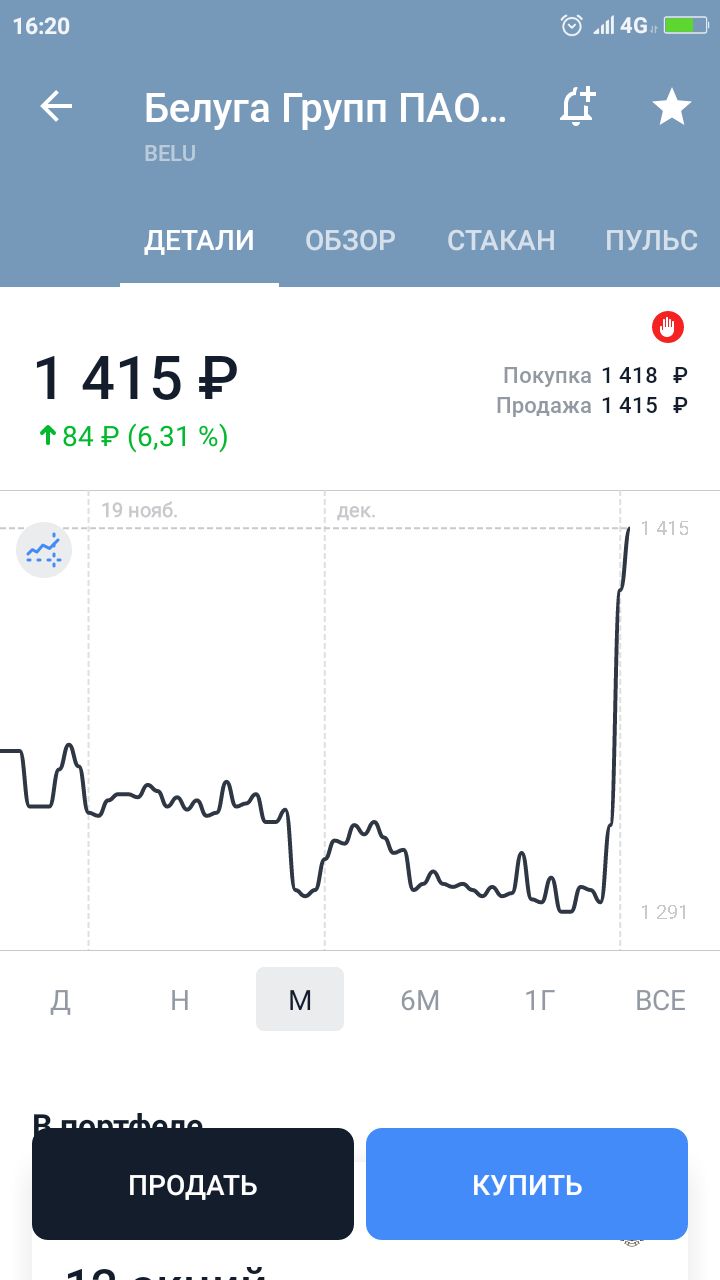
Task: Select the ДЕТАЛИ tab
Action: point(199,241)
